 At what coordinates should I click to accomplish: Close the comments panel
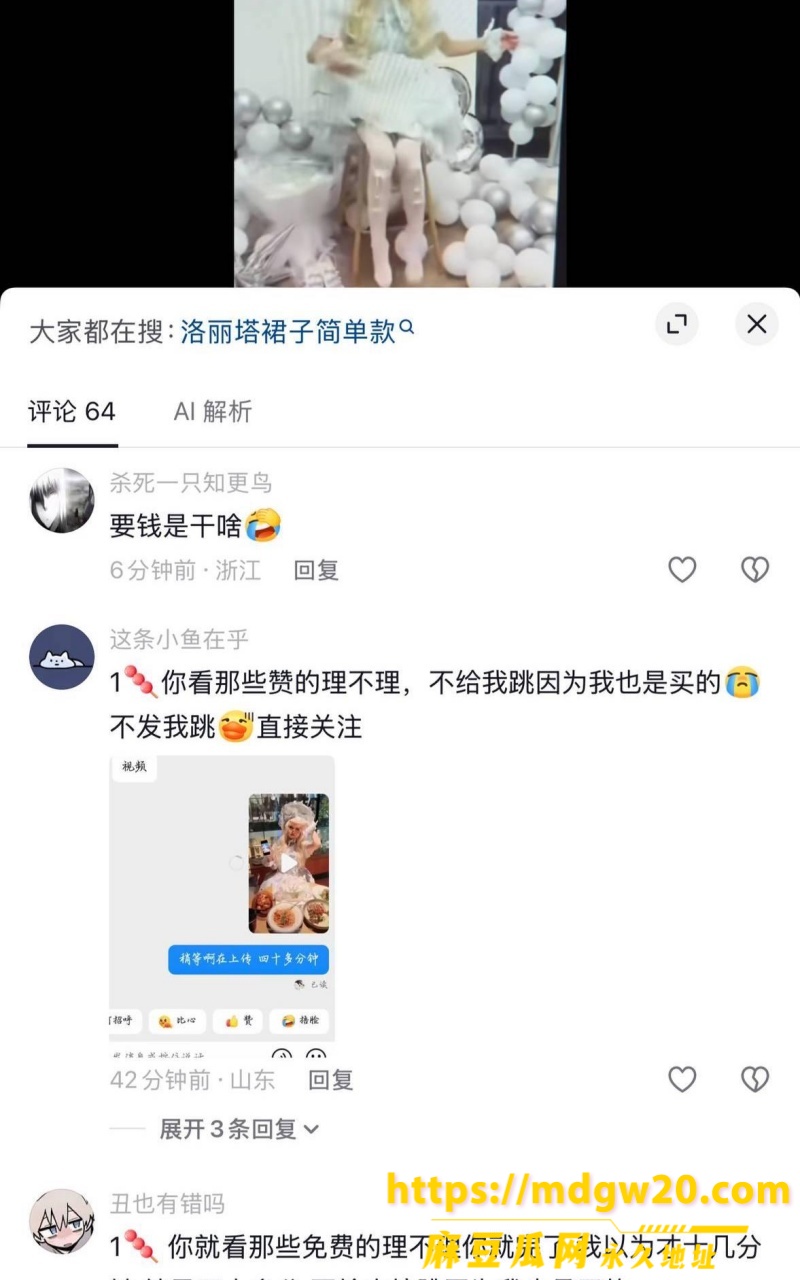(757, 324)
